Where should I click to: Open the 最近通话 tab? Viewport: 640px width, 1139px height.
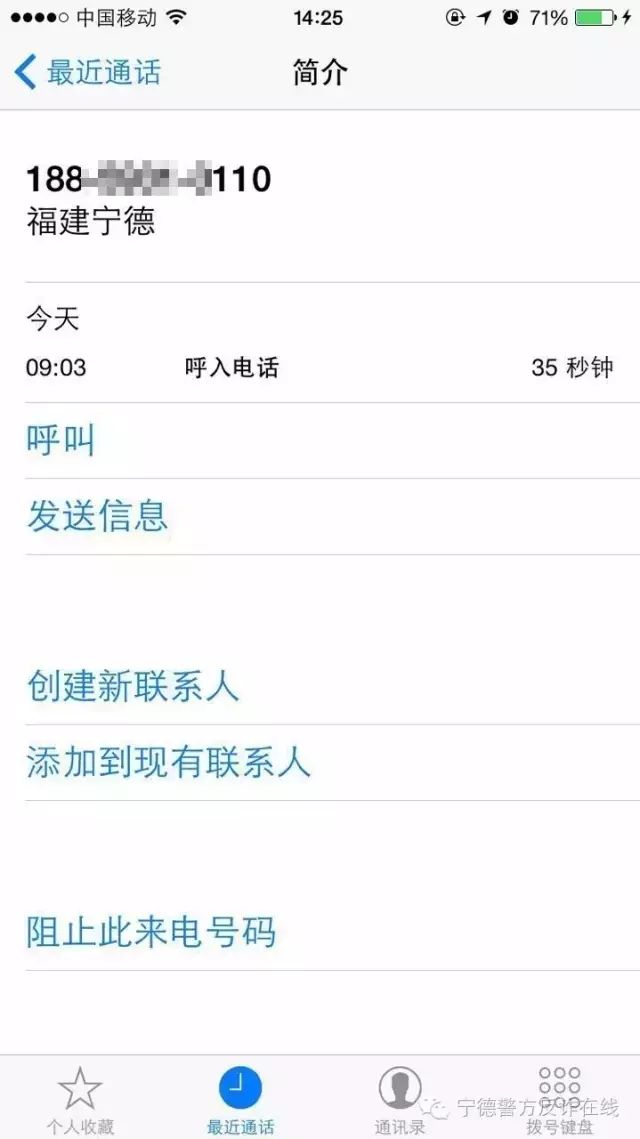click(240, 1098)
